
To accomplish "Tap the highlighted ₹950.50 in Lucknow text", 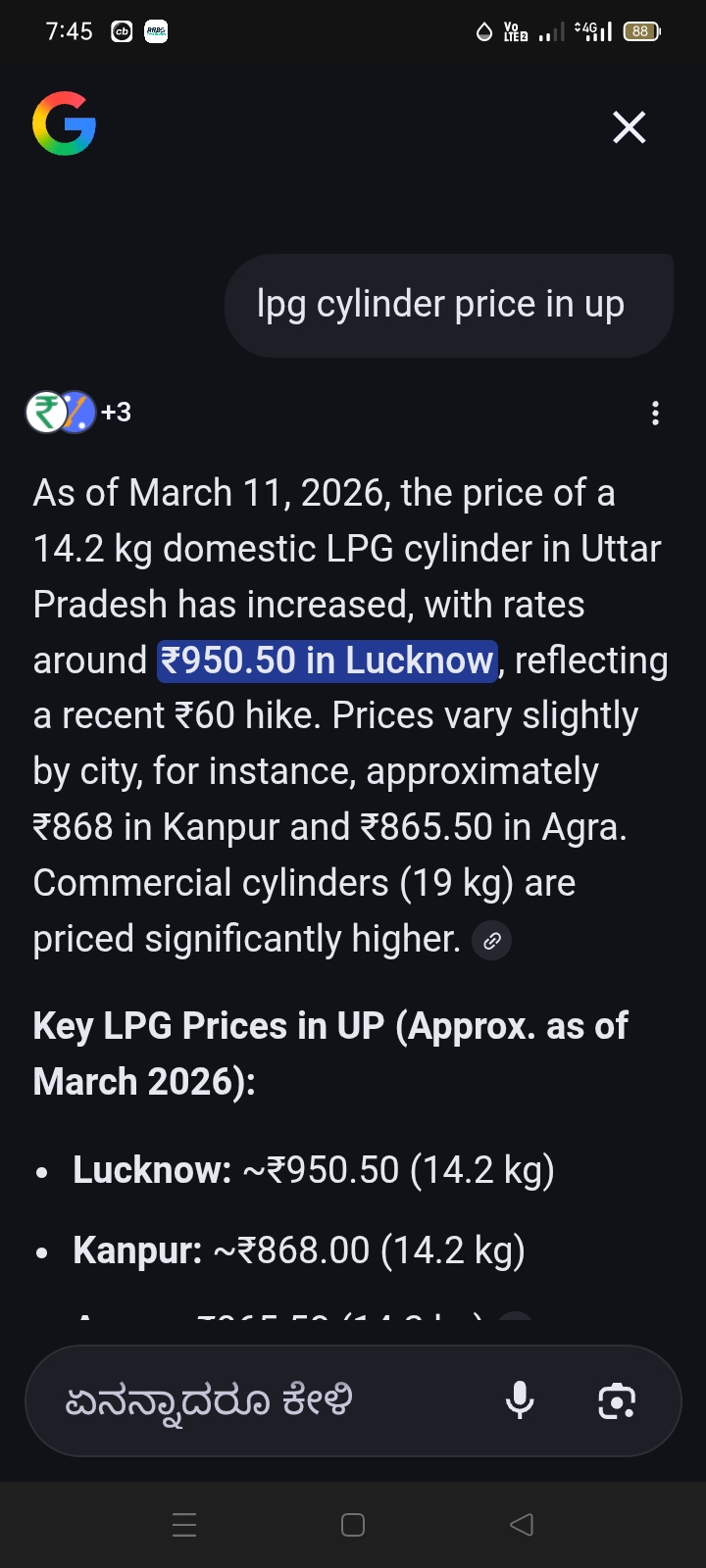I will 328,661.
